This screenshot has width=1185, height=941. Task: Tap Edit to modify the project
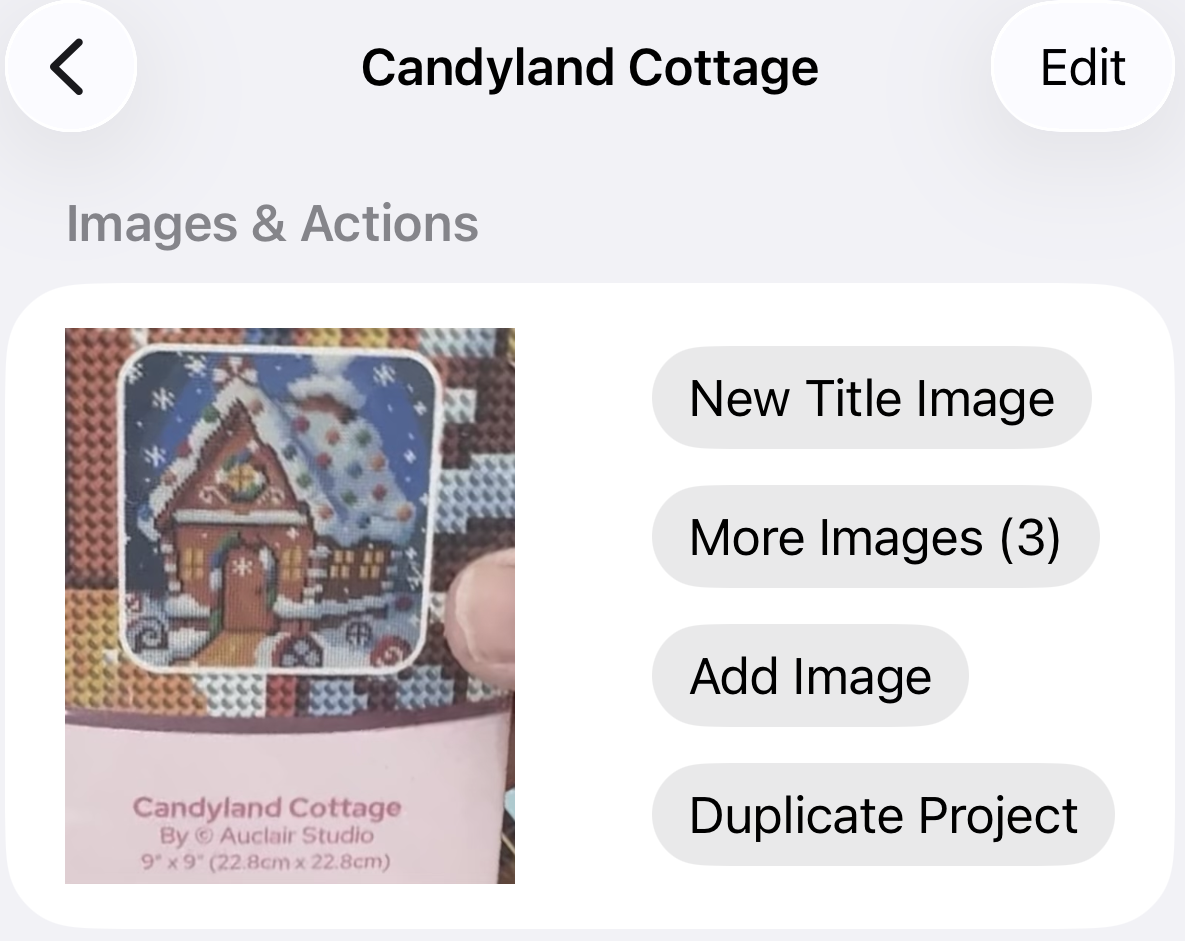click(1082, 68)
